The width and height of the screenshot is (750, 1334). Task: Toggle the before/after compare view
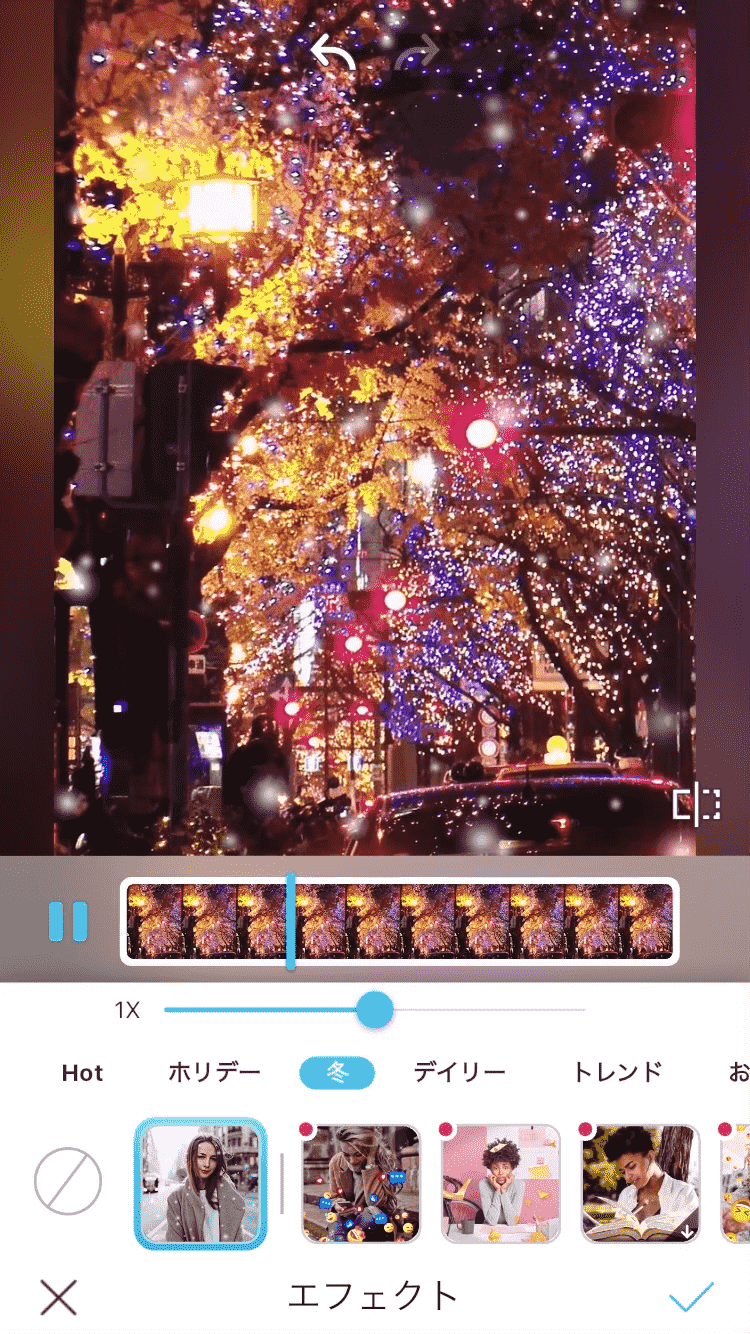(x=696, y=804)
